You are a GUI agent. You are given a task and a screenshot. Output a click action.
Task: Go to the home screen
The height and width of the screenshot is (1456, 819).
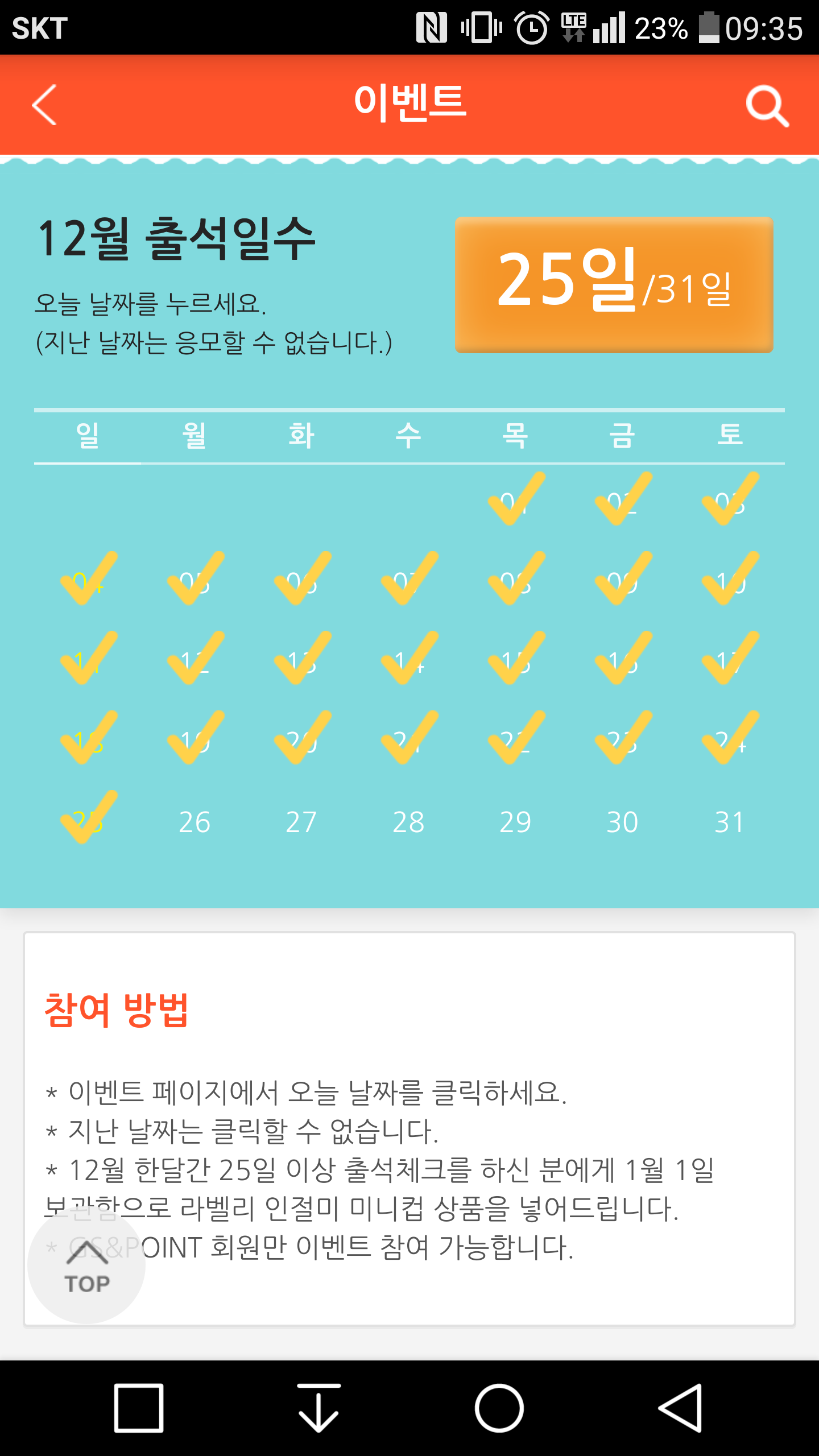pyautogui.click(x=499, y=1408)
